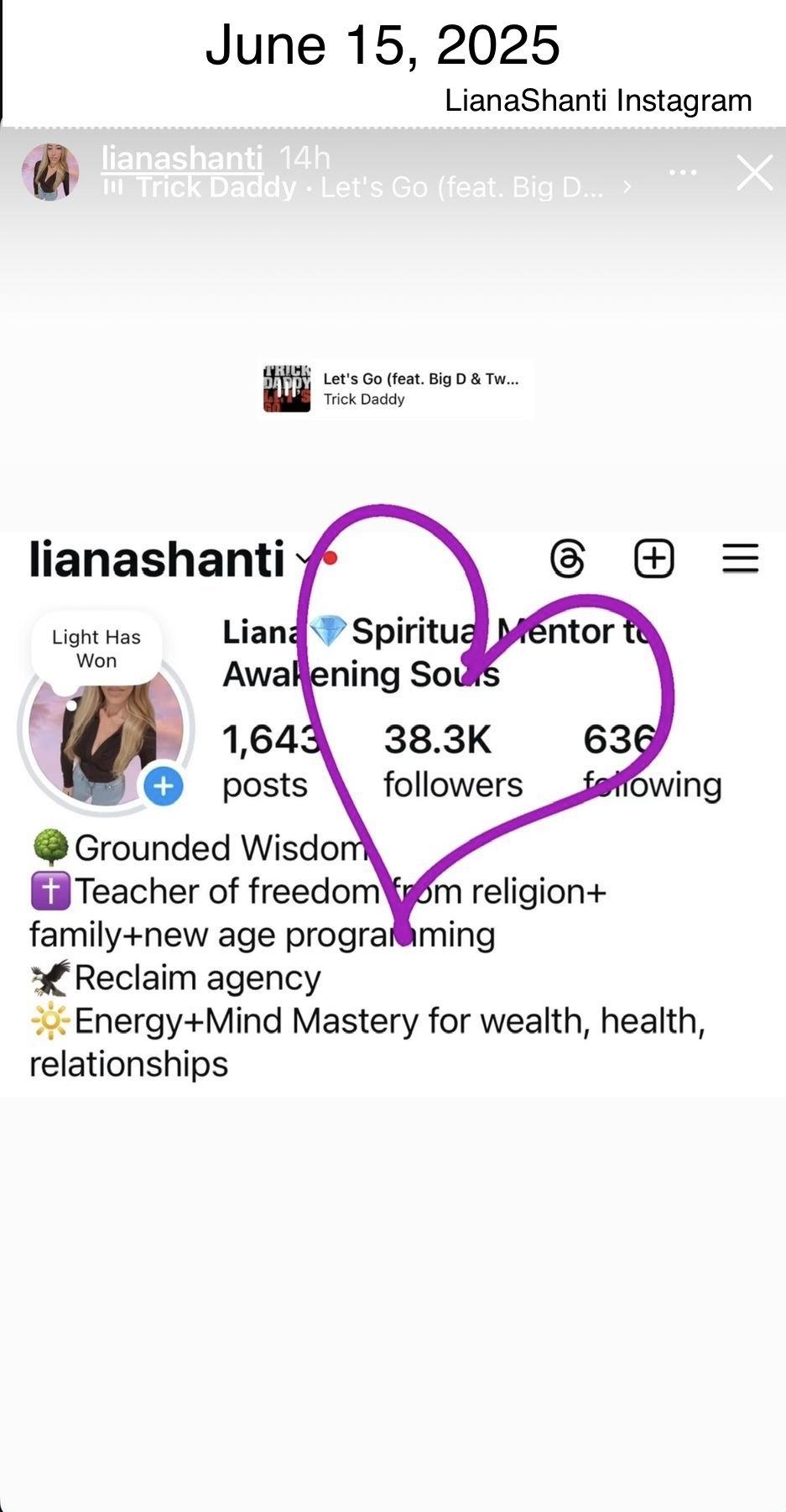Close the lianashanti story
The height and width of the screenshot is (1512, 786).
coord(754,173)
